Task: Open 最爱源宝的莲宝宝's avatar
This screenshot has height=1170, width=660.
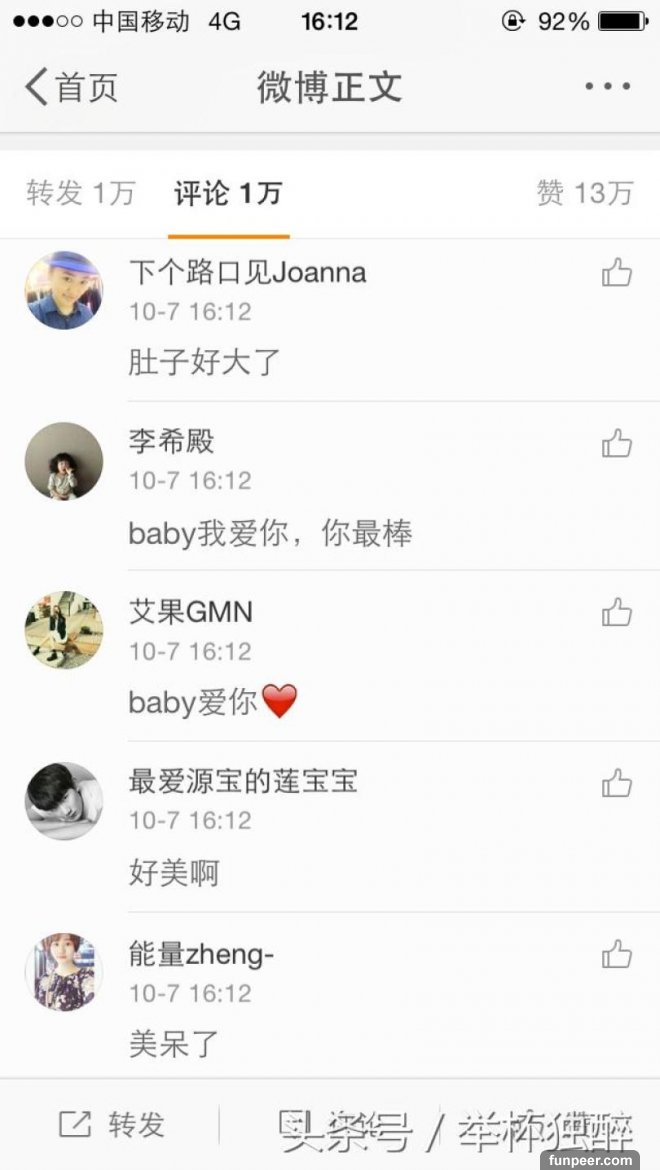Action: coord(64,800)
